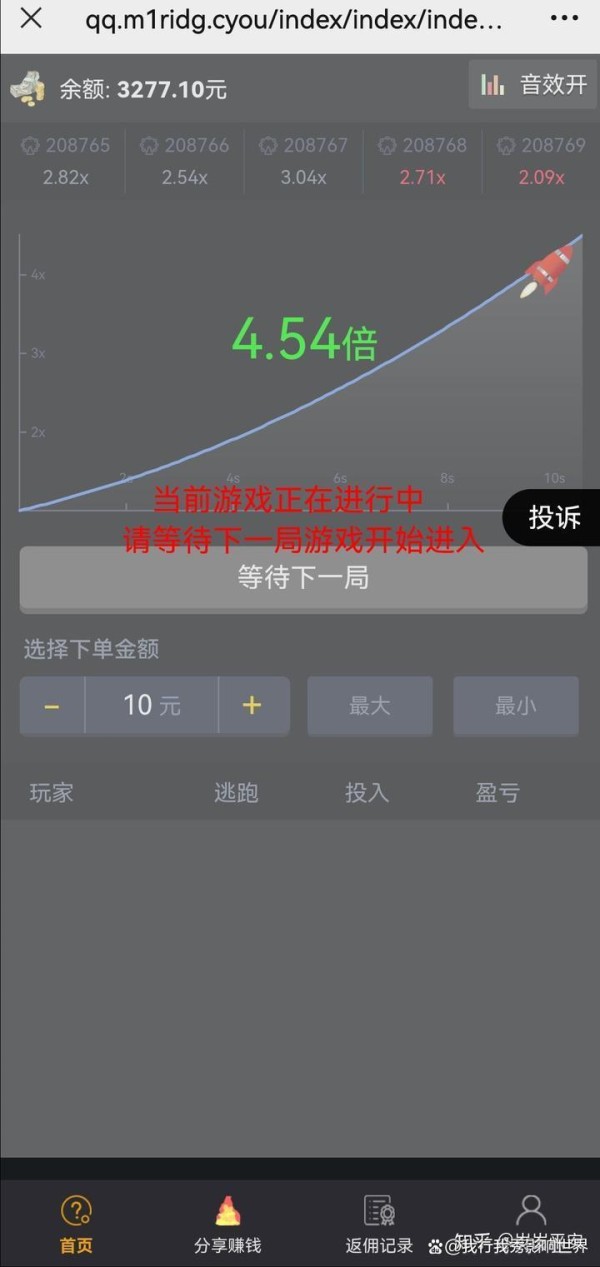600x1267 pixels.
Task: Set bet to 最小 minimum
Action: click(x=515, y=706)
